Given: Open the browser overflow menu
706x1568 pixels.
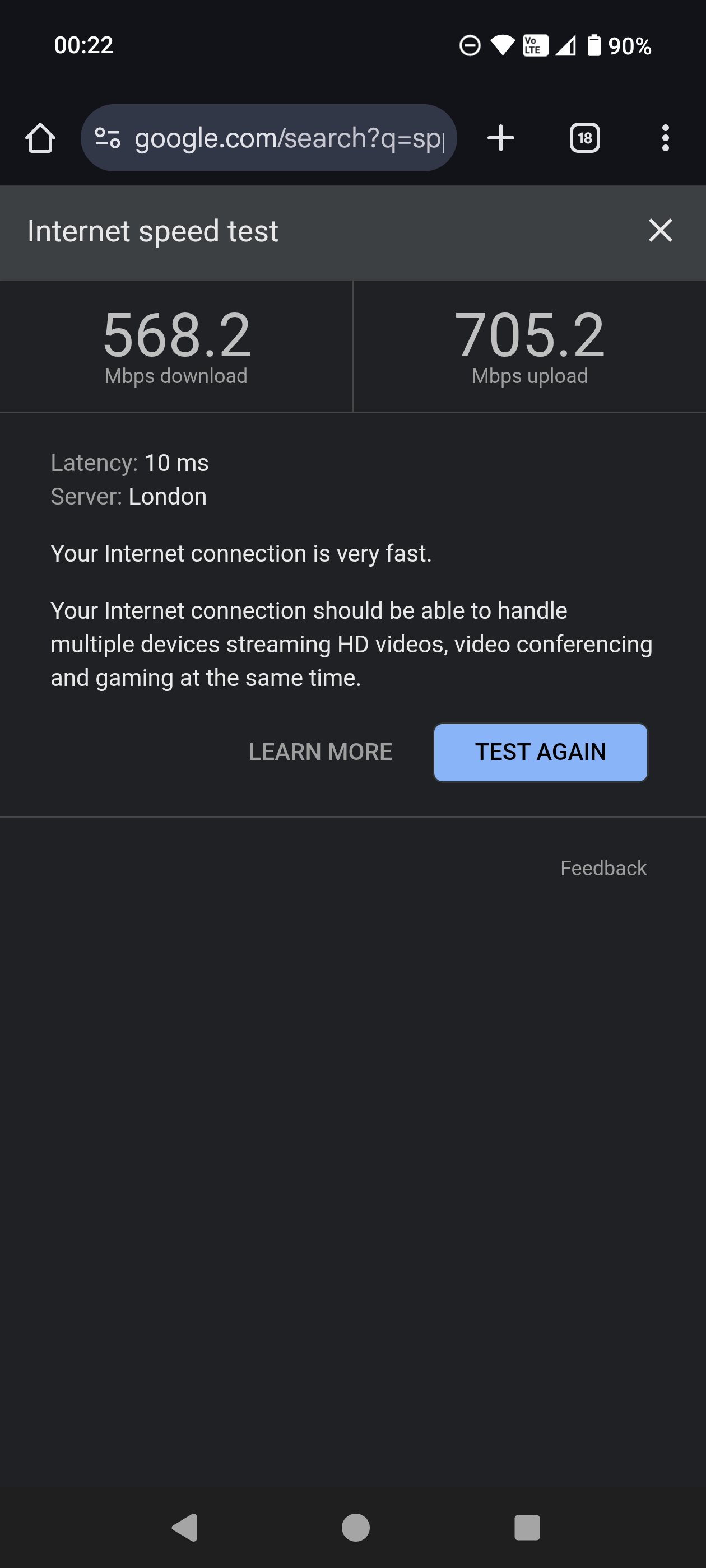Looking at the screenshot, I should [665, 138].
